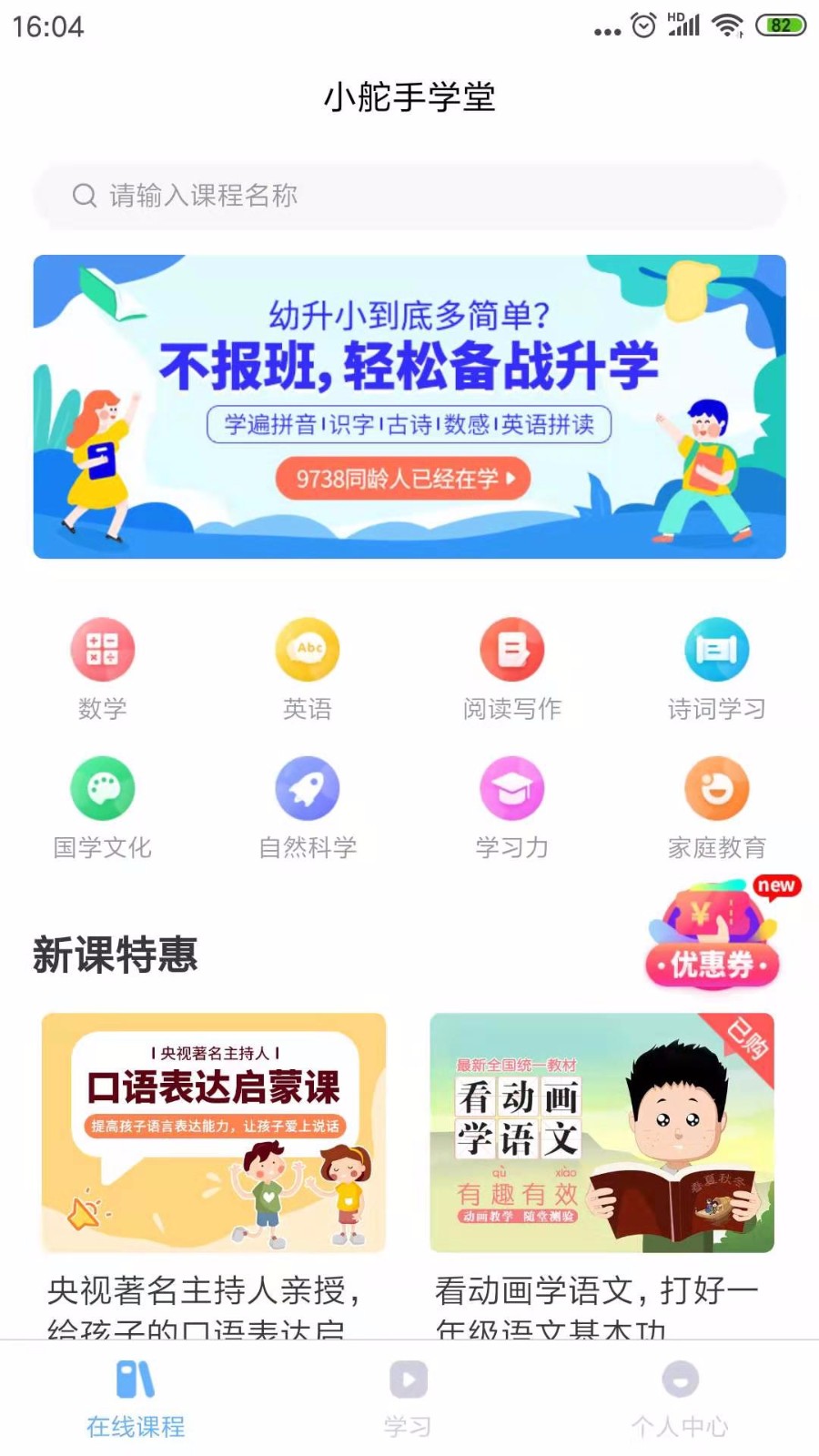This screenshot has height=1456, width=819.
Task: Open the 学习力 graduation cap icon
Action: (x=512, y=787)
